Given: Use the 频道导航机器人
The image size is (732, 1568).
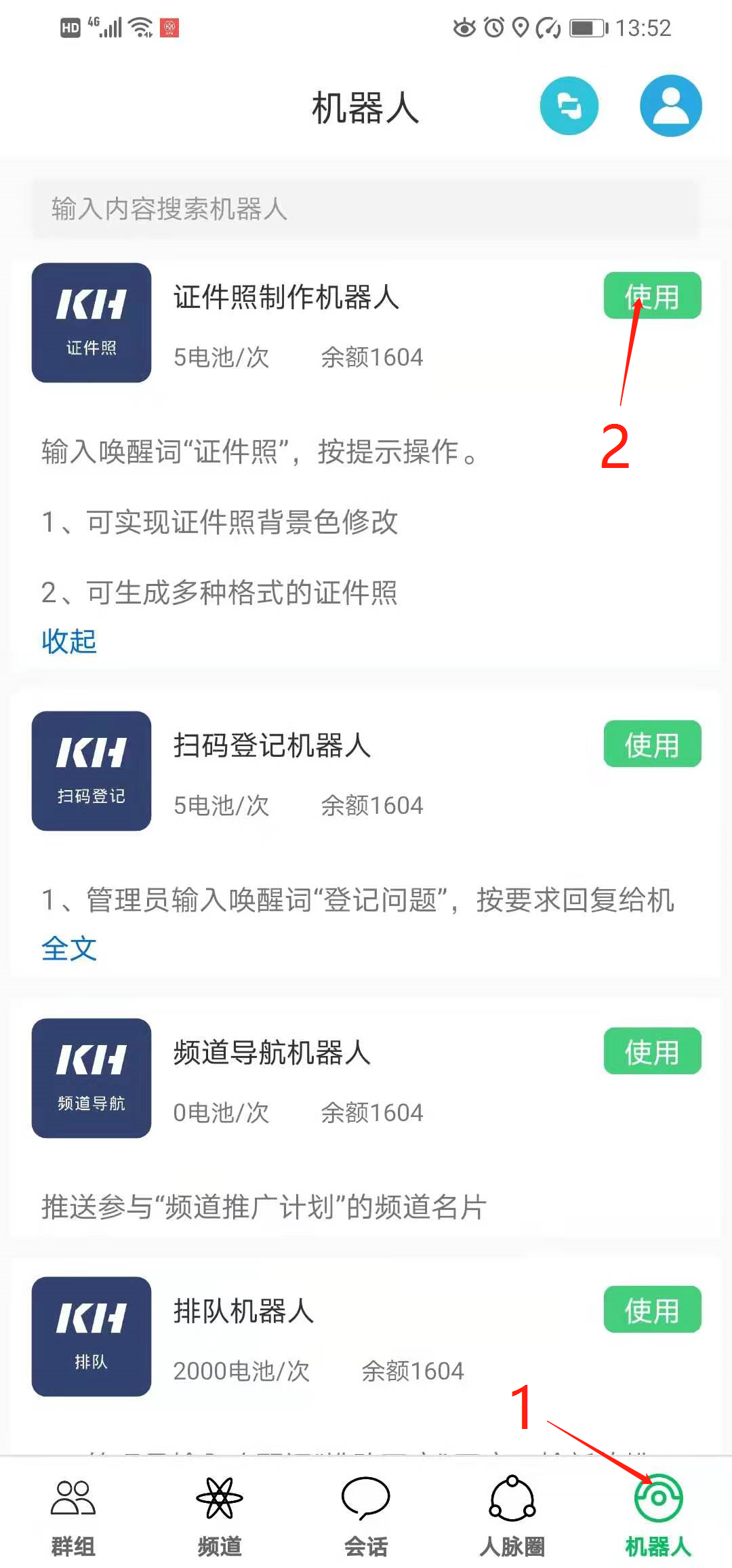Looking at the screenshot, I should coord(652,1051).
